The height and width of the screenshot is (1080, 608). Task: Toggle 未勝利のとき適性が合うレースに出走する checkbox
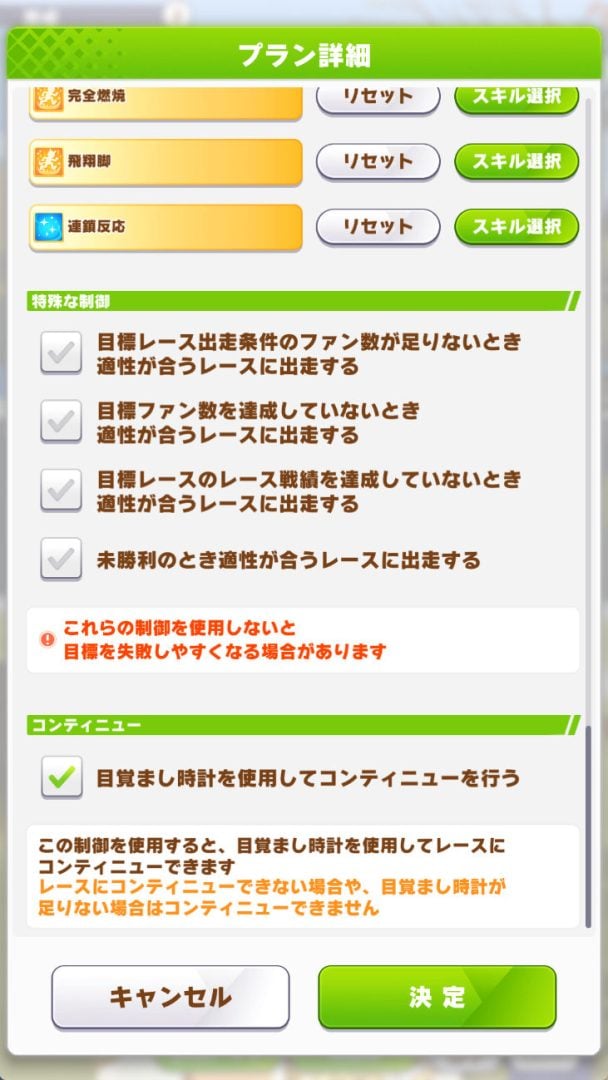coord(61,559)
